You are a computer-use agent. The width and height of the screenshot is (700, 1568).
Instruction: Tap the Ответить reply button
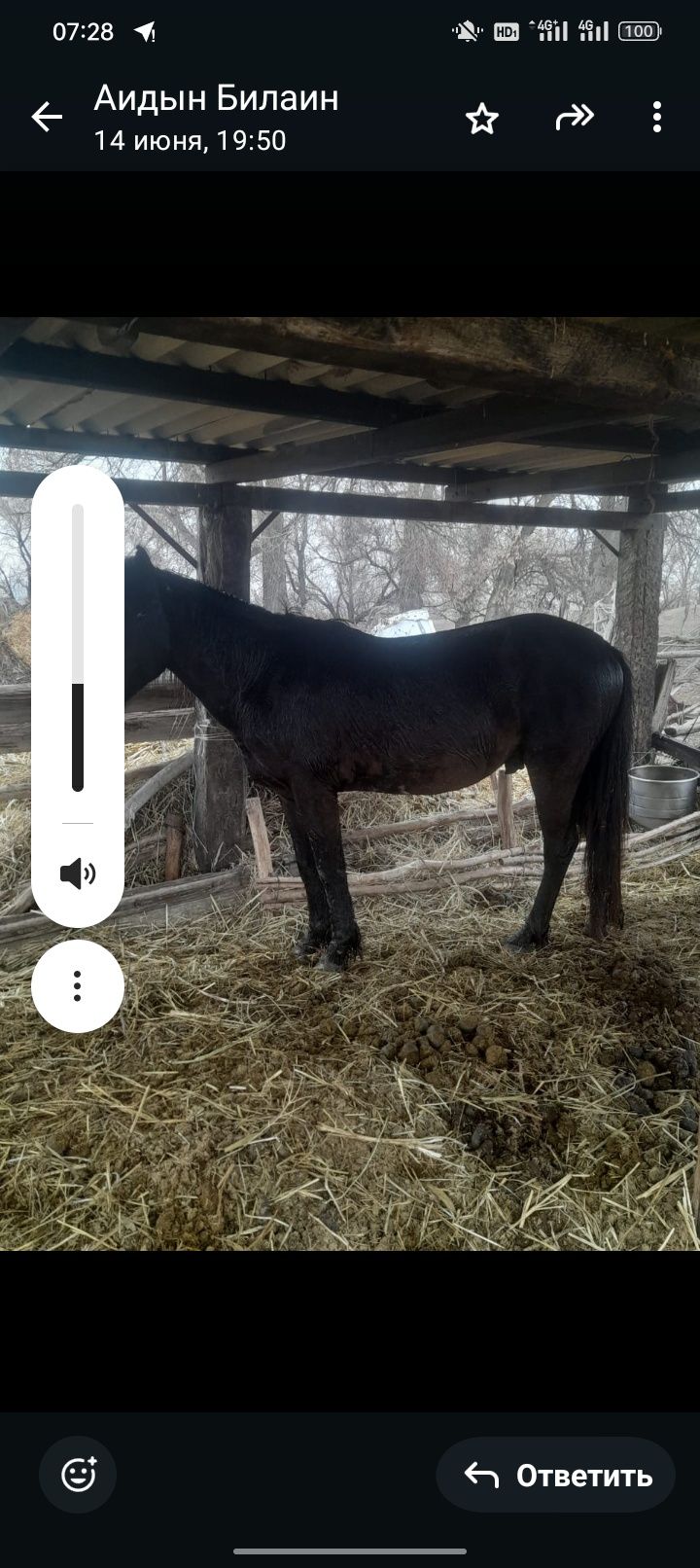coord(556,1475)
